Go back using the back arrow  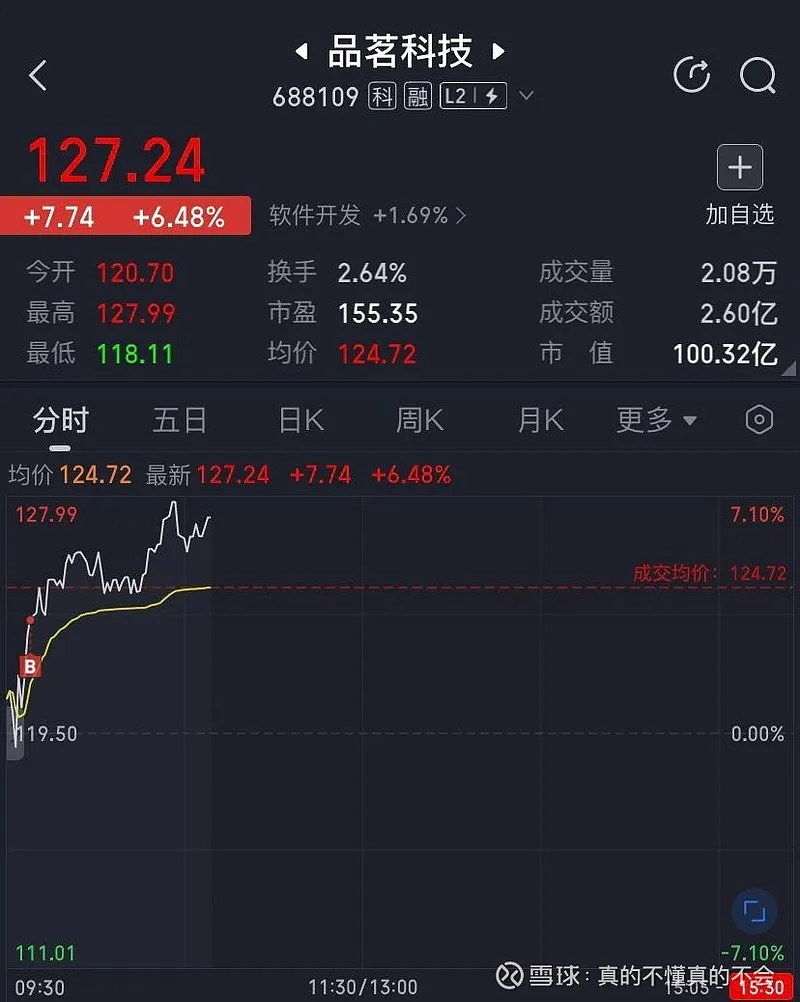38,75
